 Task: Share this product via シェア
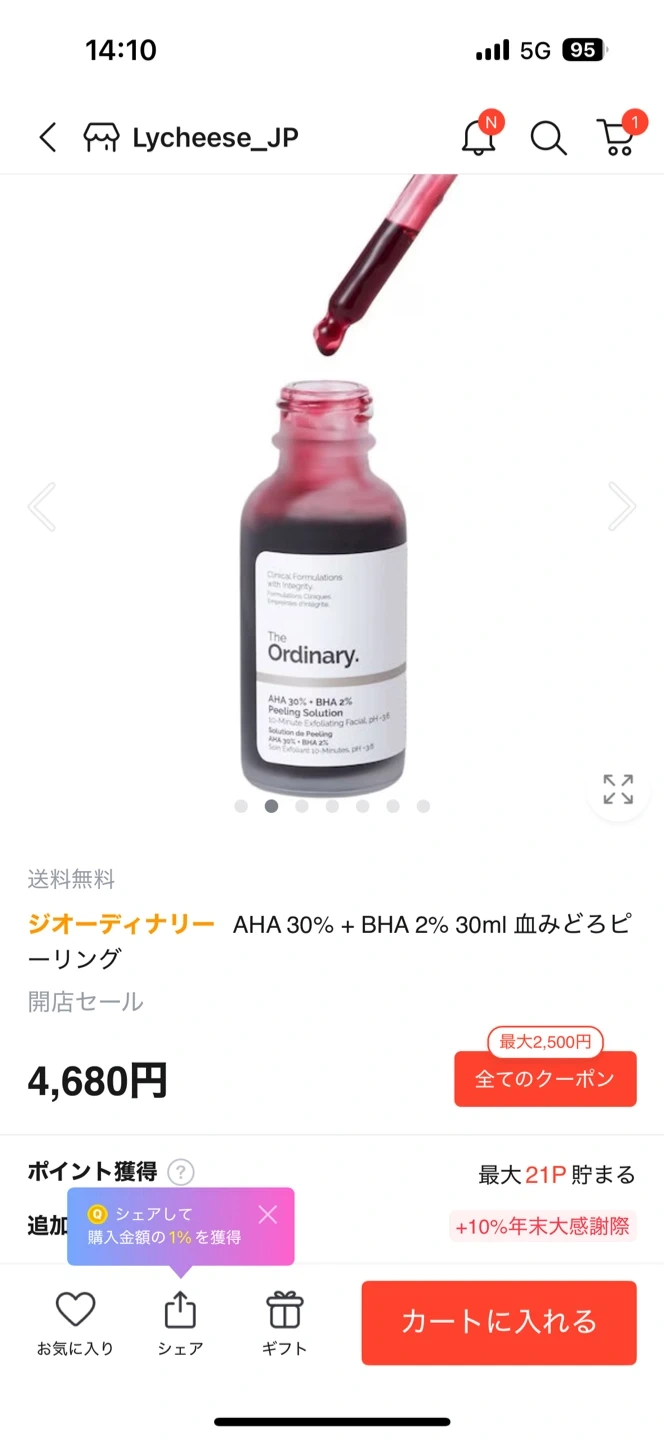(180, 1322)
